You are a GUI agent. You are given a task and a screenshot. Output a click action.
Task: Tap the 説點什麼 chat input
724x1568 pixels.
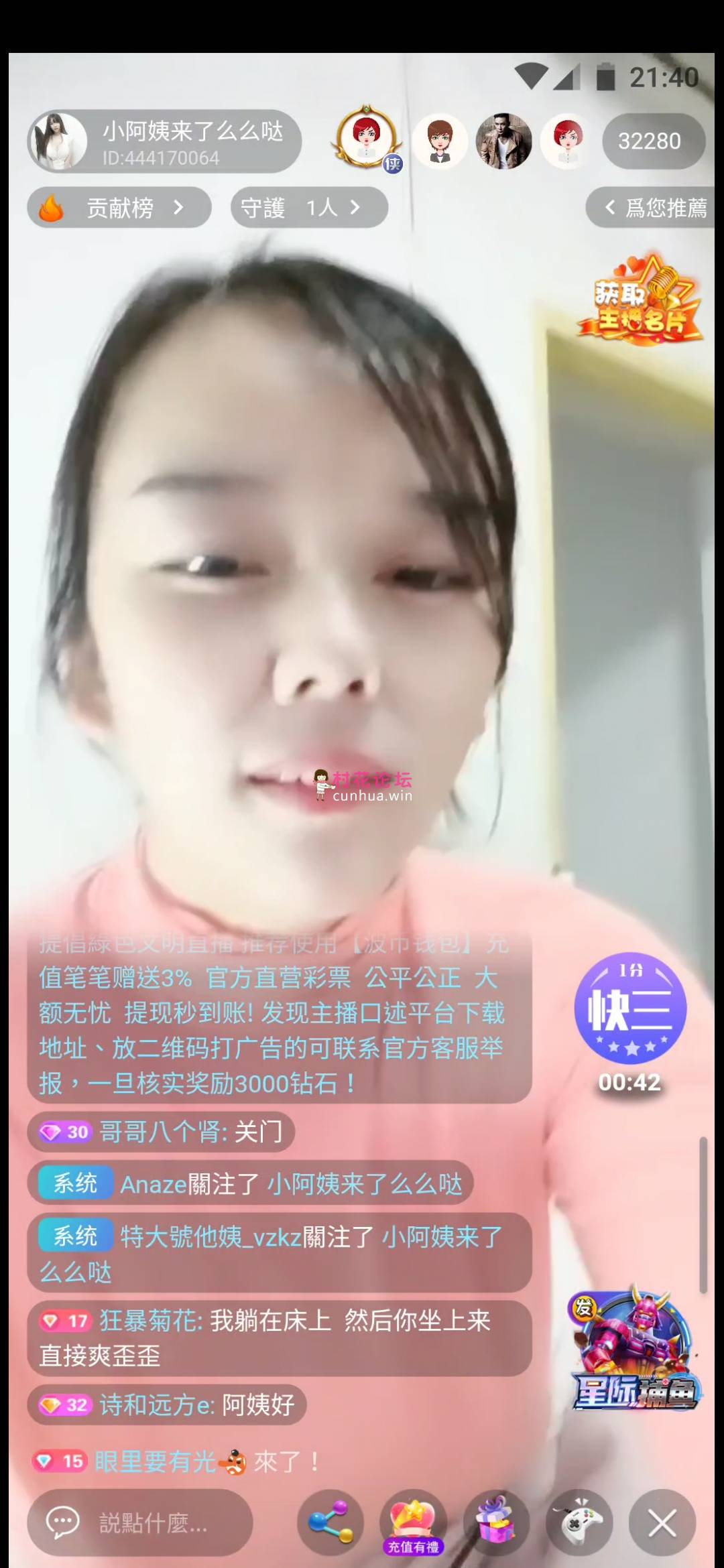click(x=141, y=1523)
